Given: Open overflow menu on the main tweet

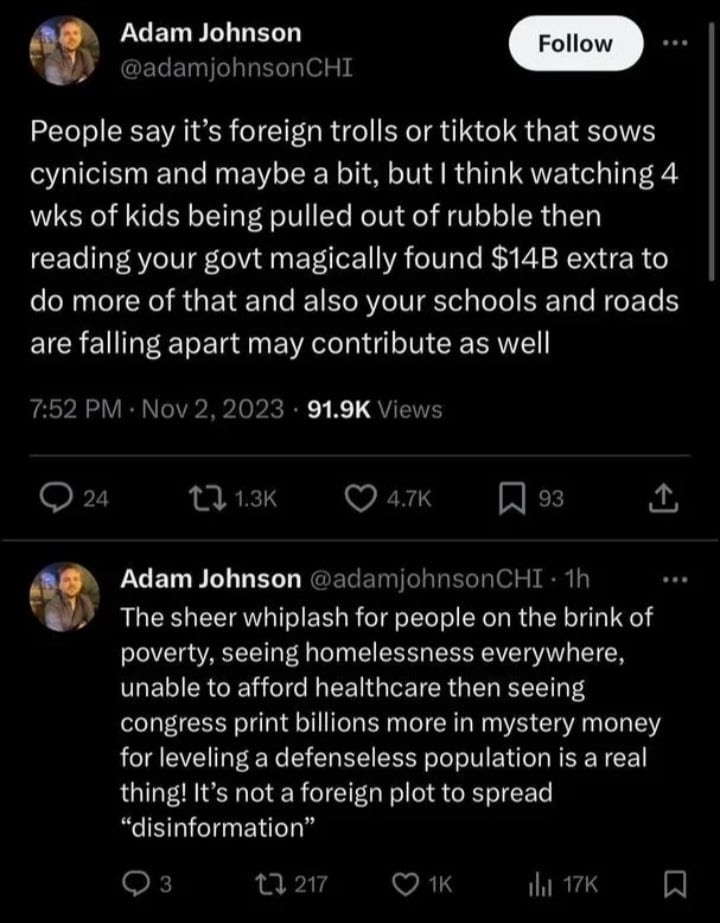Looking at the screenshot, I should click(x=677, y=44).
